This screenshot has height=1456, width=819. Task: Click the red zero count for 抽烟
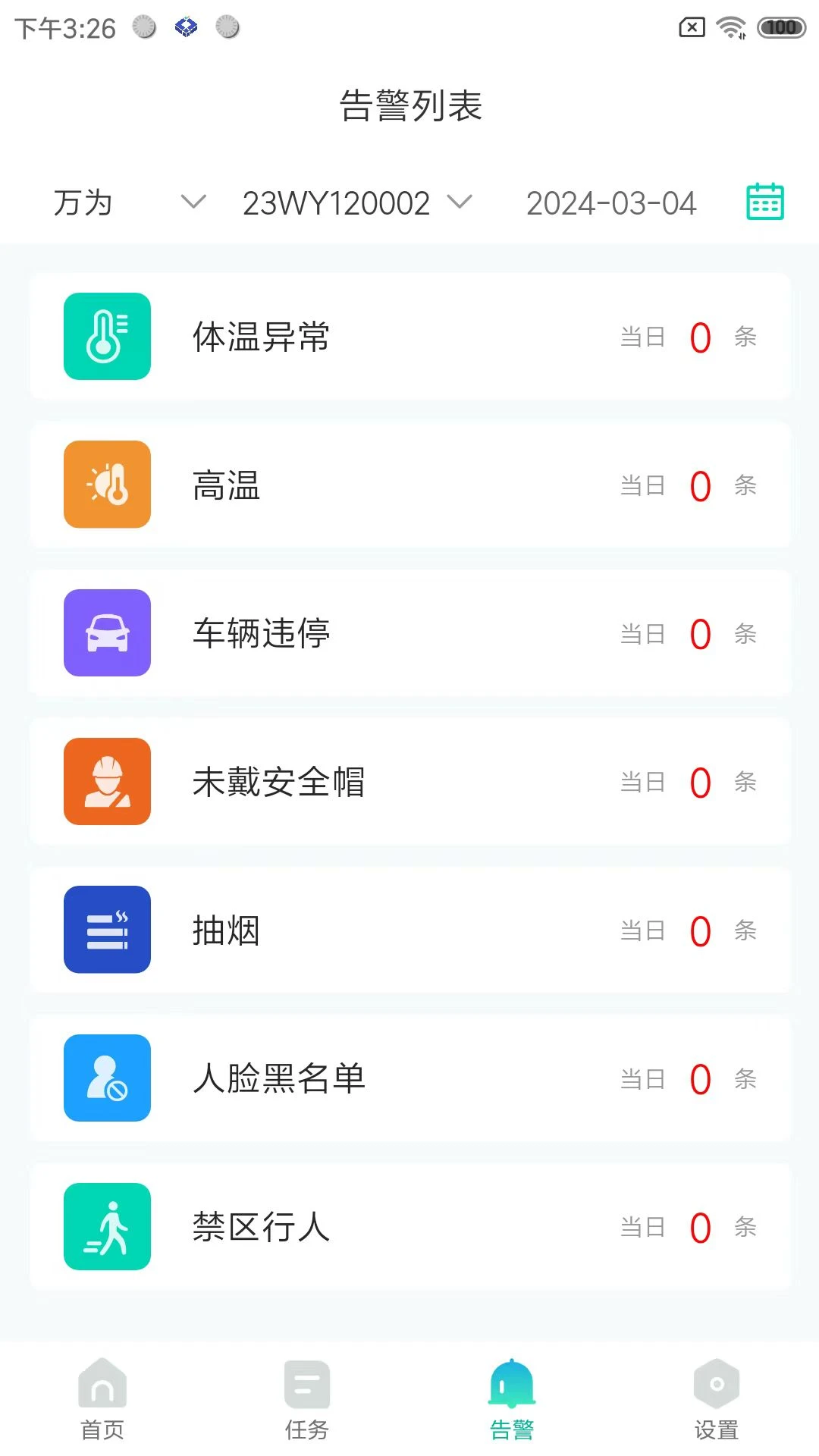click(x=698, y=930)
